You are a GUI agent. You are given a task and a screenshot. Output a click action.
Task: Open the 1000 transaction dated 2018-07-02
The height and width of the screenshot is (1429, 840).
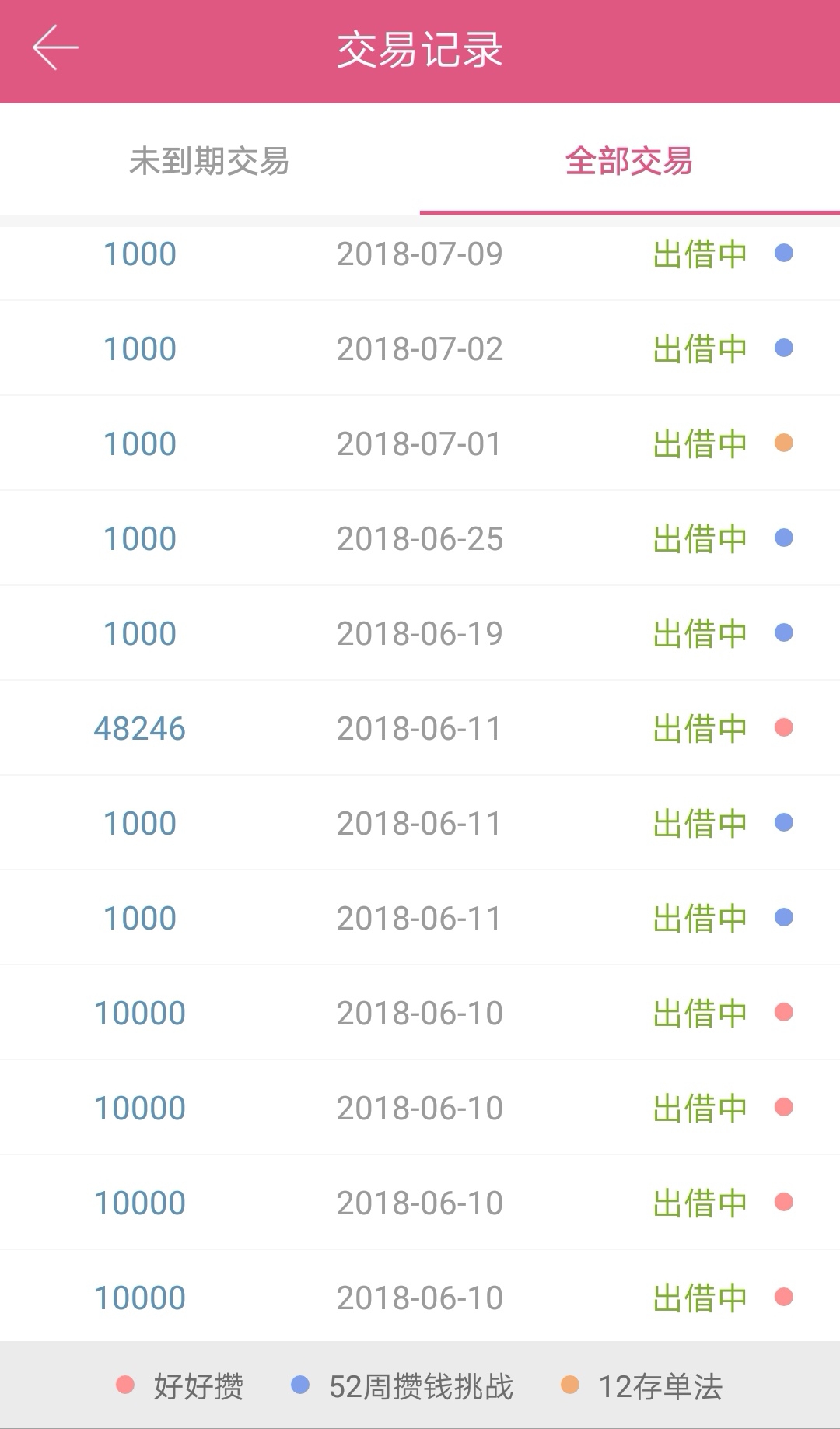(x=420, y=348)
